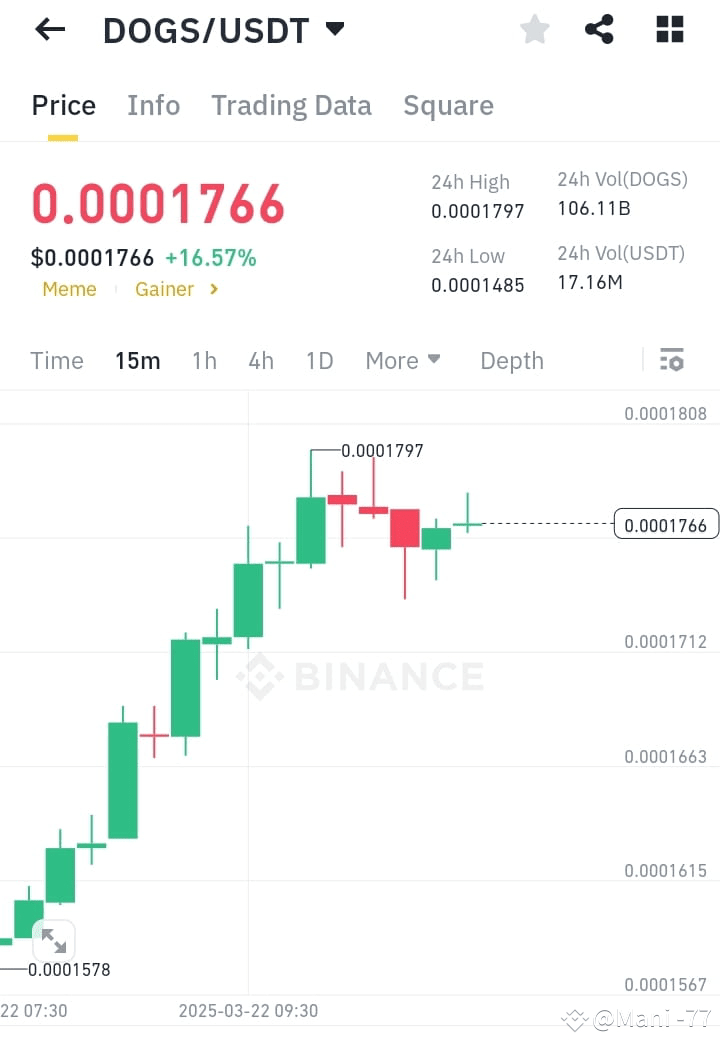Click the current price label 0.0001766
The width and height of the screenshot is (720, 1041).
(x=665, y=524)
